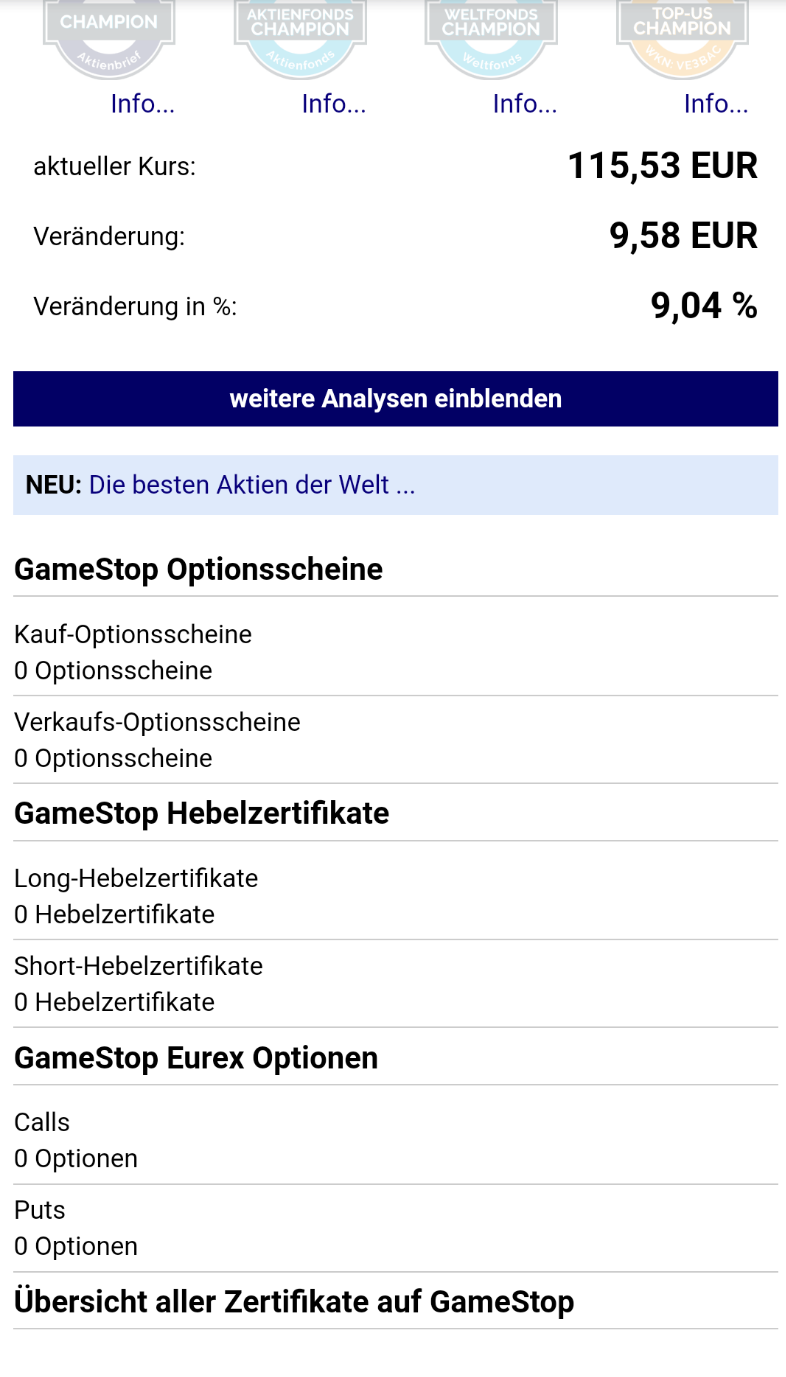Open the Die besten Aktien der Welt link

pyautogui.click(x=251, y=485)
